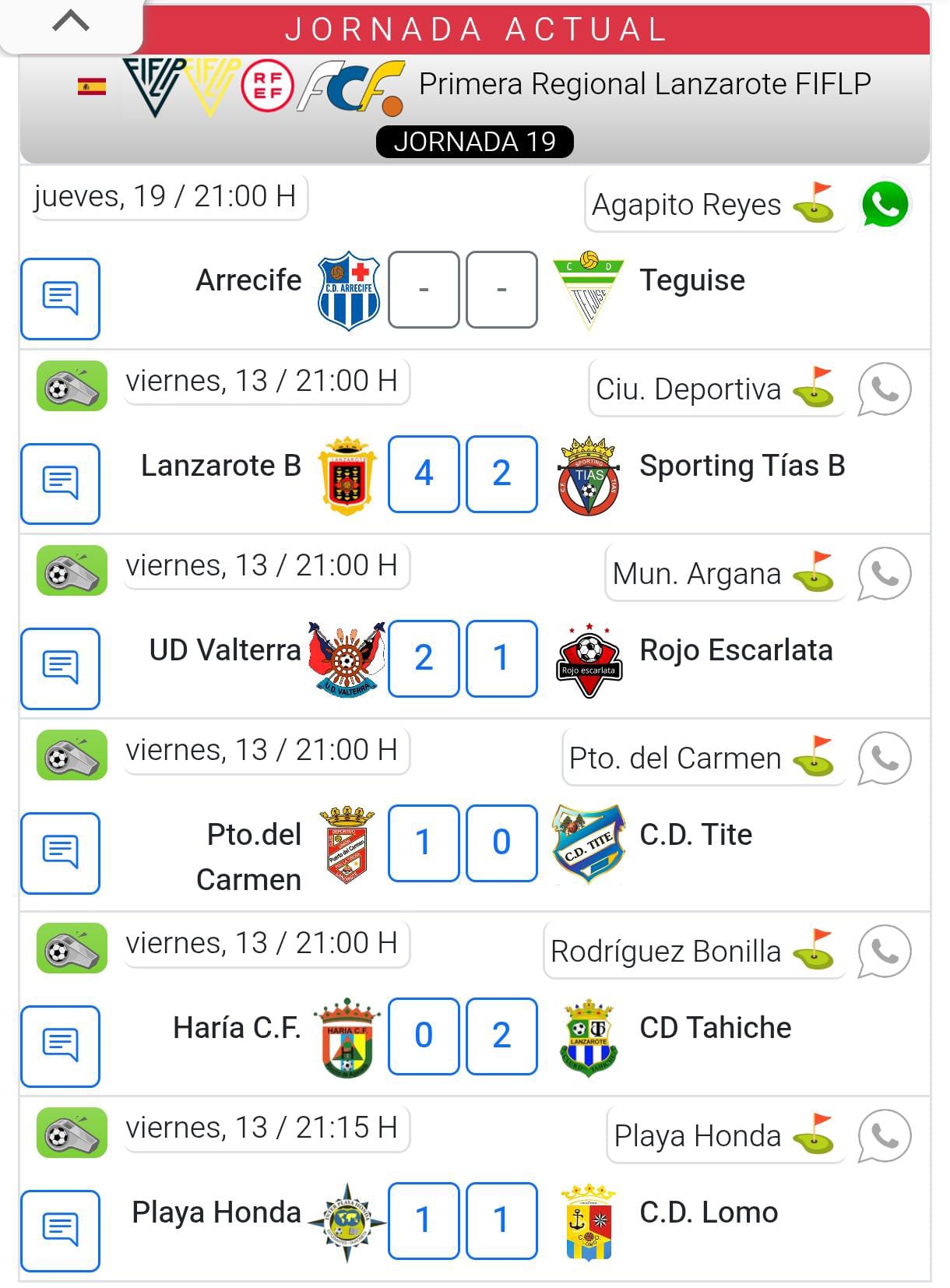Select the Rodríguez Bonilla venue label
This screenshot has height=1288, width=950.
click(x=665, y=952)
